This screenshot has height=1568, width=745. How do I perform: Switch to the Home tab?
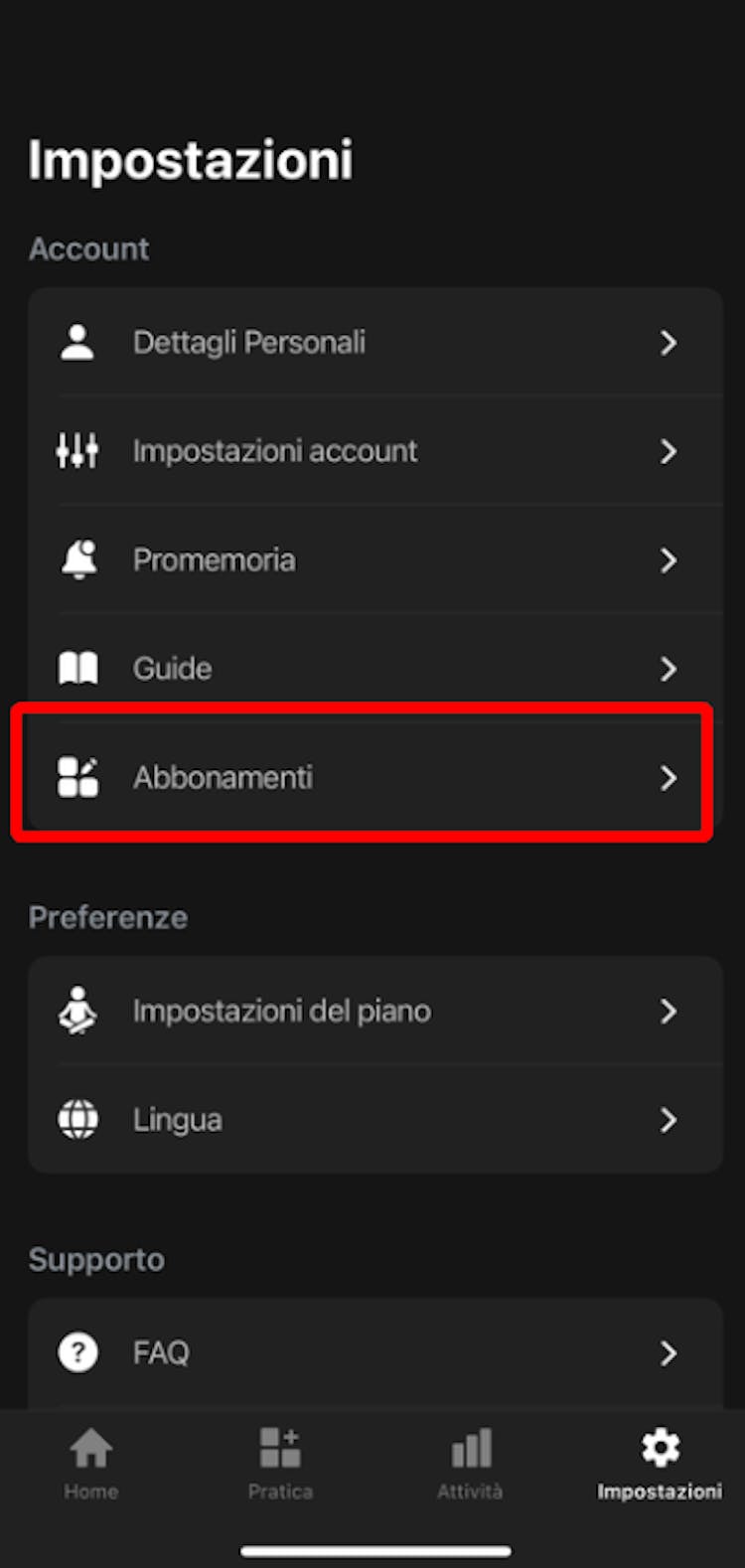91,1463
